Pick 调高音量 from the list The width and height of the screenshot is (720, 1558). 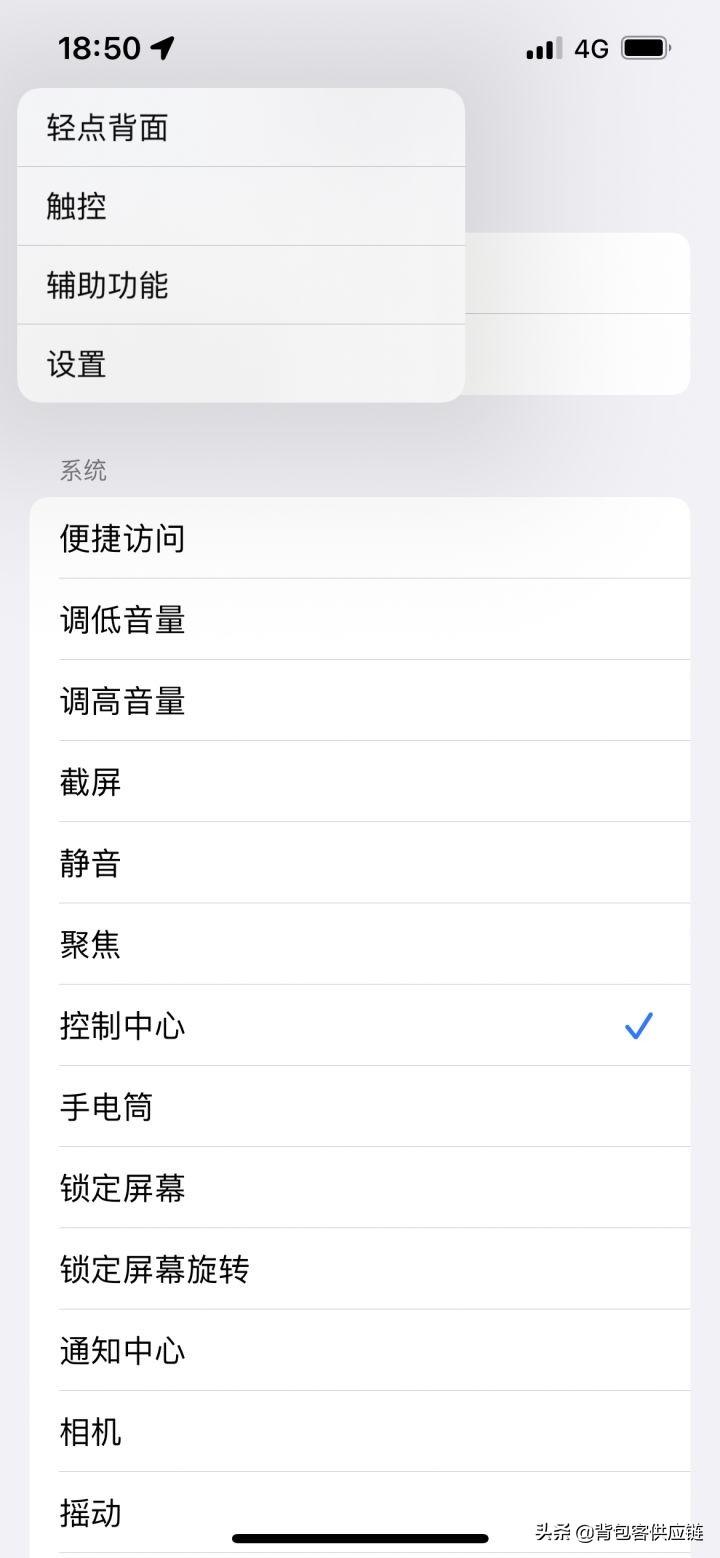360,701
